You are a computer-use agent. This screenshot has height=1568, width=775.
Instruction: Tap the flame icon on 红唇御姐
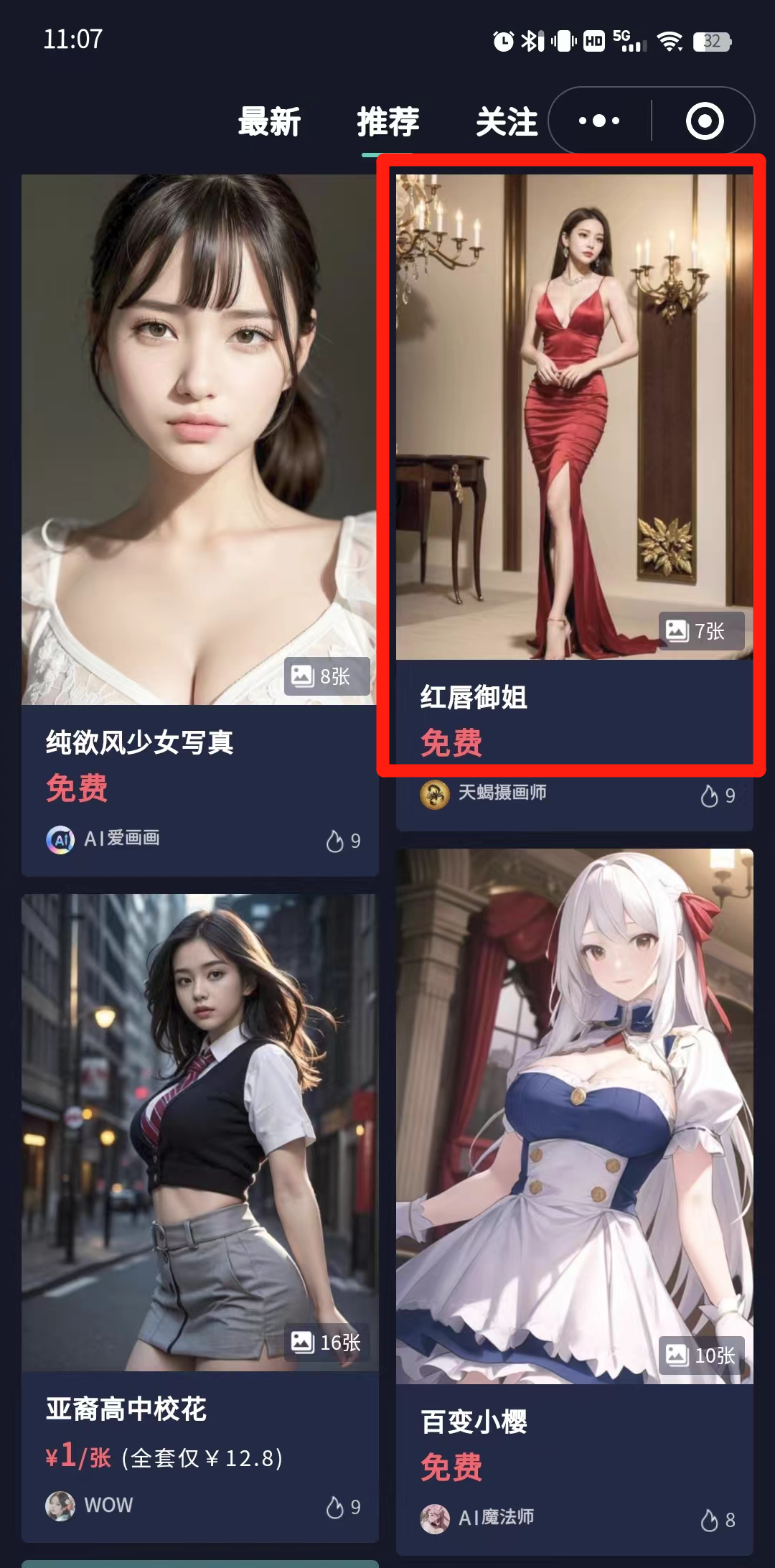coord(710,795)
